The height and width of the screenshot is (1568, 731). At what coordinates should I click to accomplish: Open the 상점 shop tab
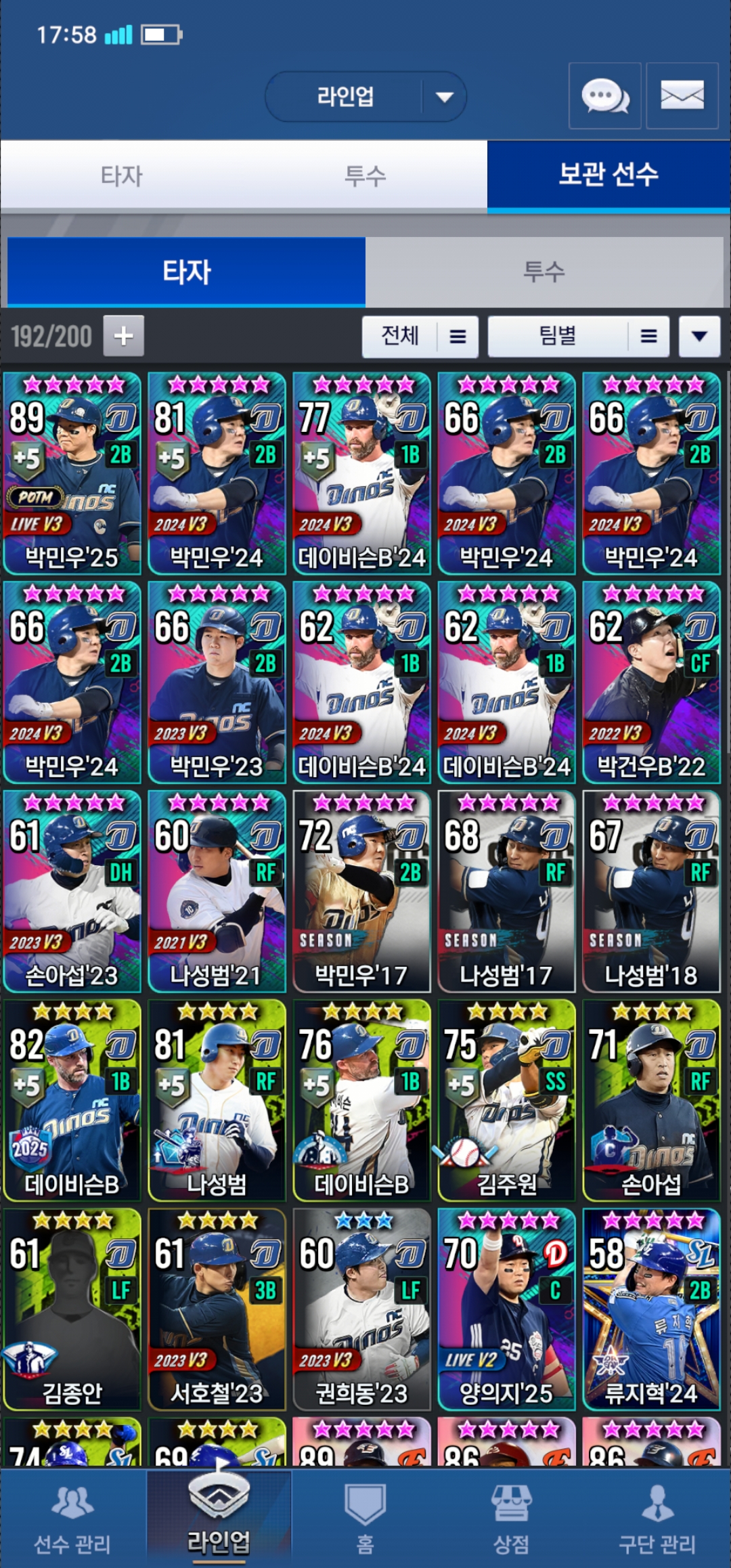pos(511,1518)
